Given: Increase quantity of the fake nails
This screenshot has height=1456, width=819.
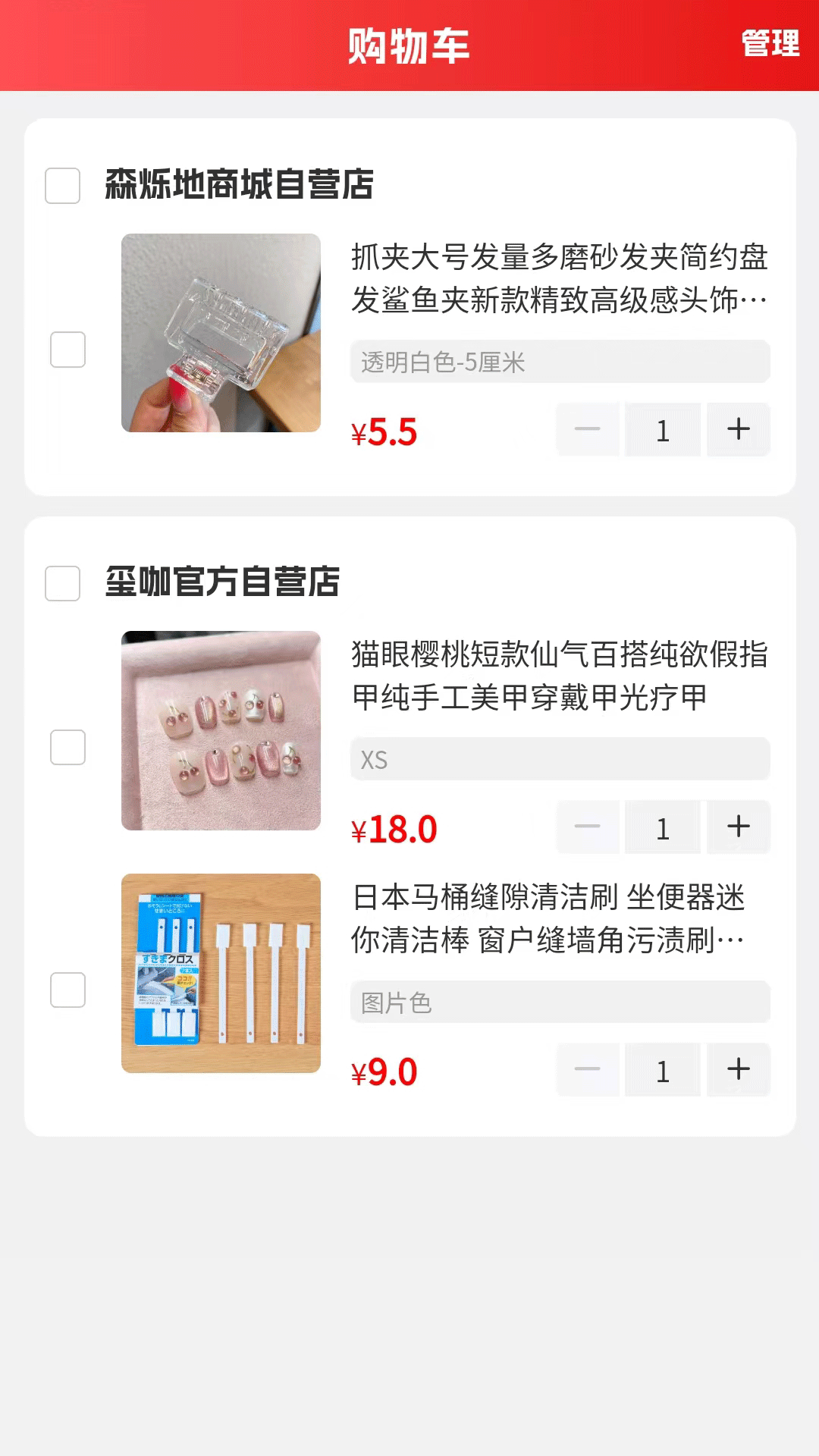Looking at the screenshot, I should pyautogui.click(x=738, y=827).
